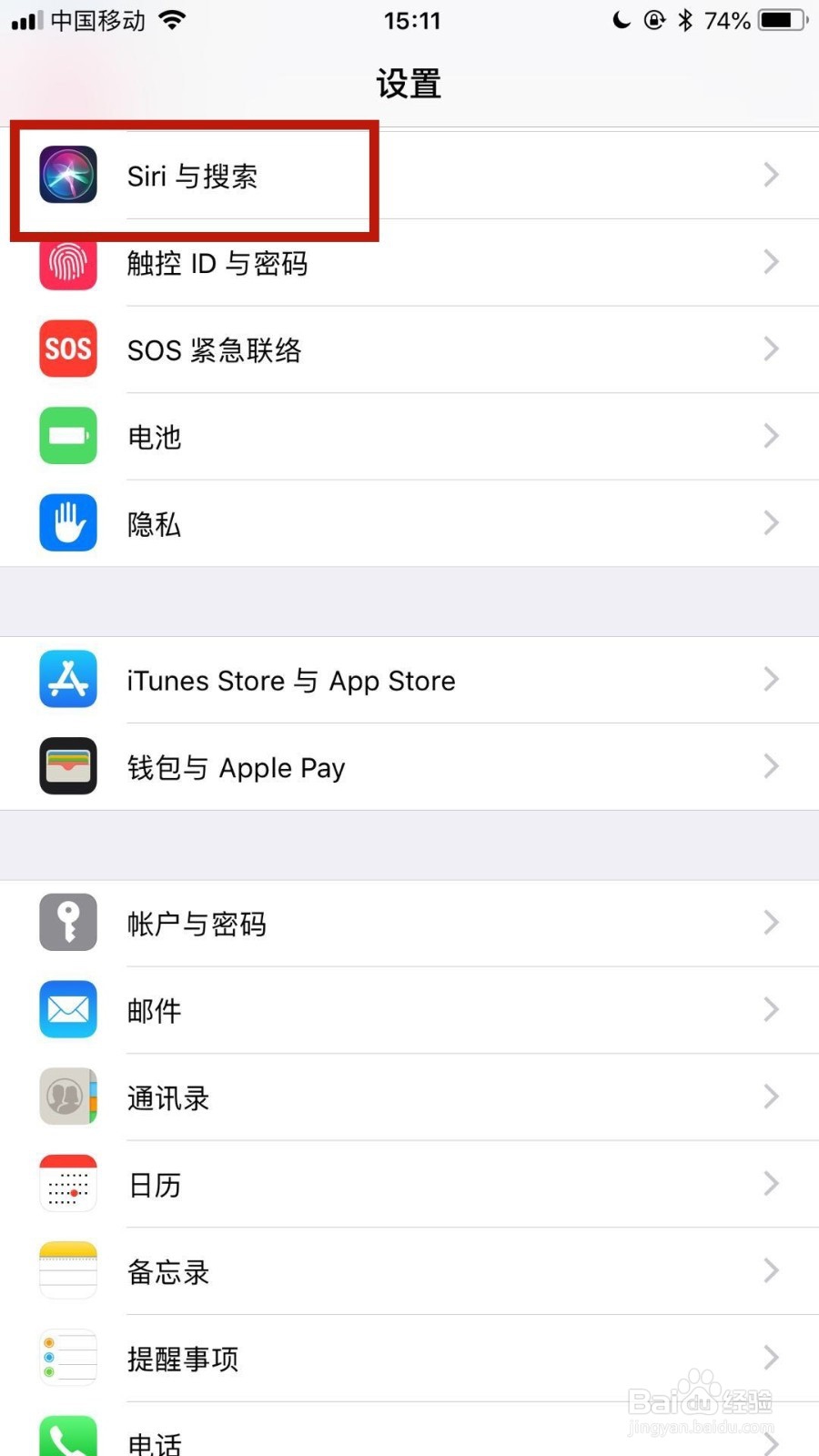
Task: Tap the Mail envelope icon
Action: tap(67, 1010)
